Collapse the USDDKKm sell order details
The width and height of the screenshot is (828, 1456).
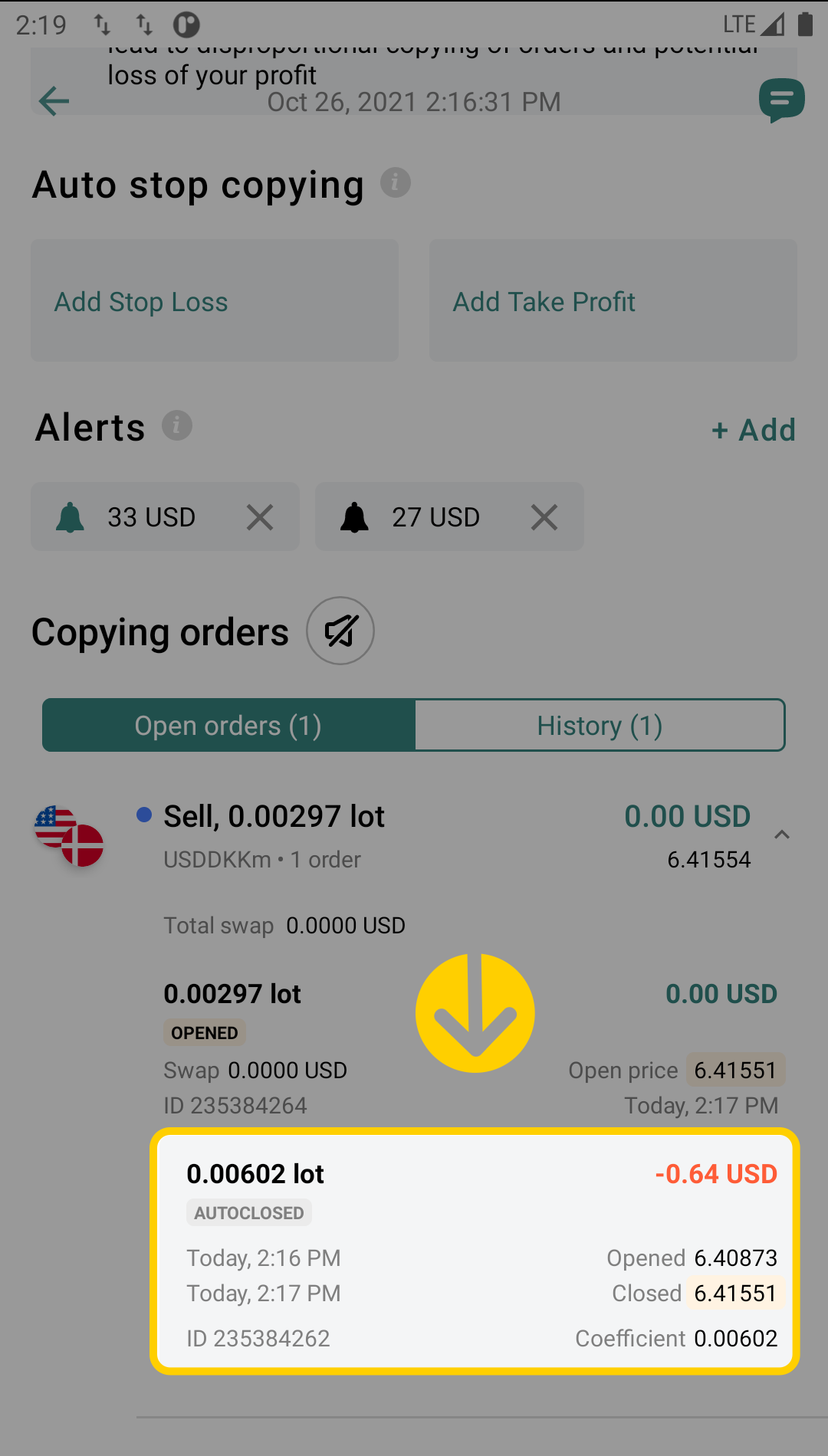click(781, 835)
